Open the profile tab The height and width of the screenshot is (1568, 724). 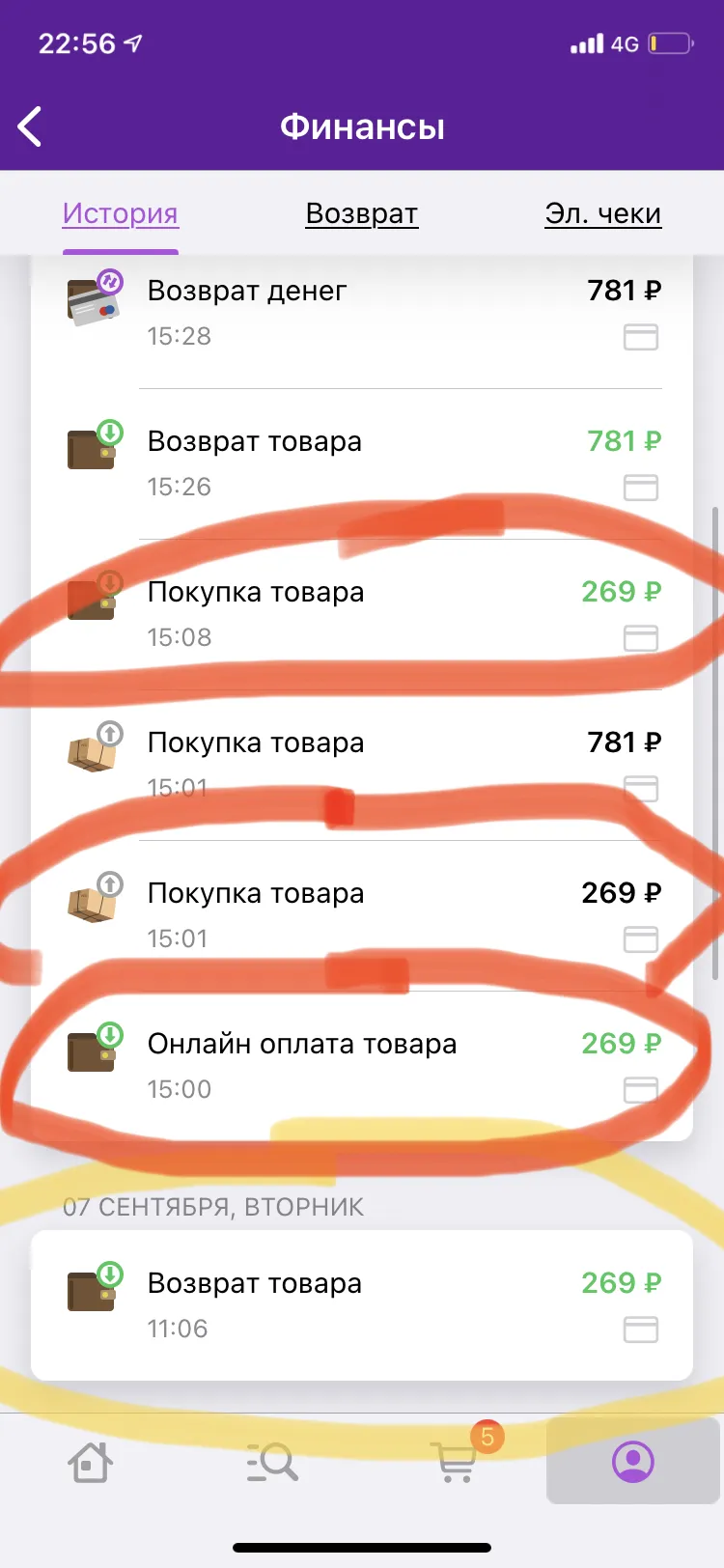pyautogui.click(x=633, y=1462)
